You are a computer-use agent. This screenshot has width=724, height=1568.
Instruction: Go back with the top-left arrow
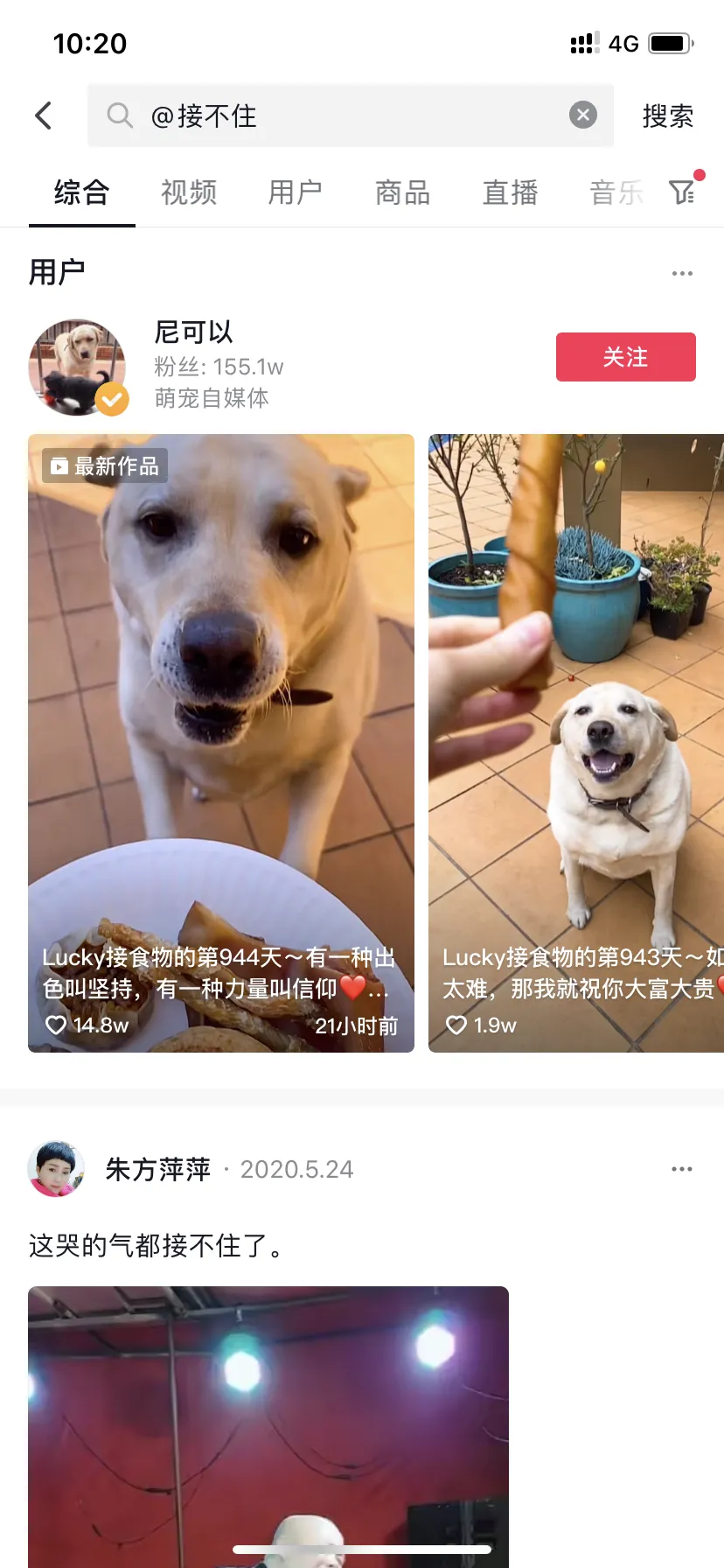[x=44, y=115]
